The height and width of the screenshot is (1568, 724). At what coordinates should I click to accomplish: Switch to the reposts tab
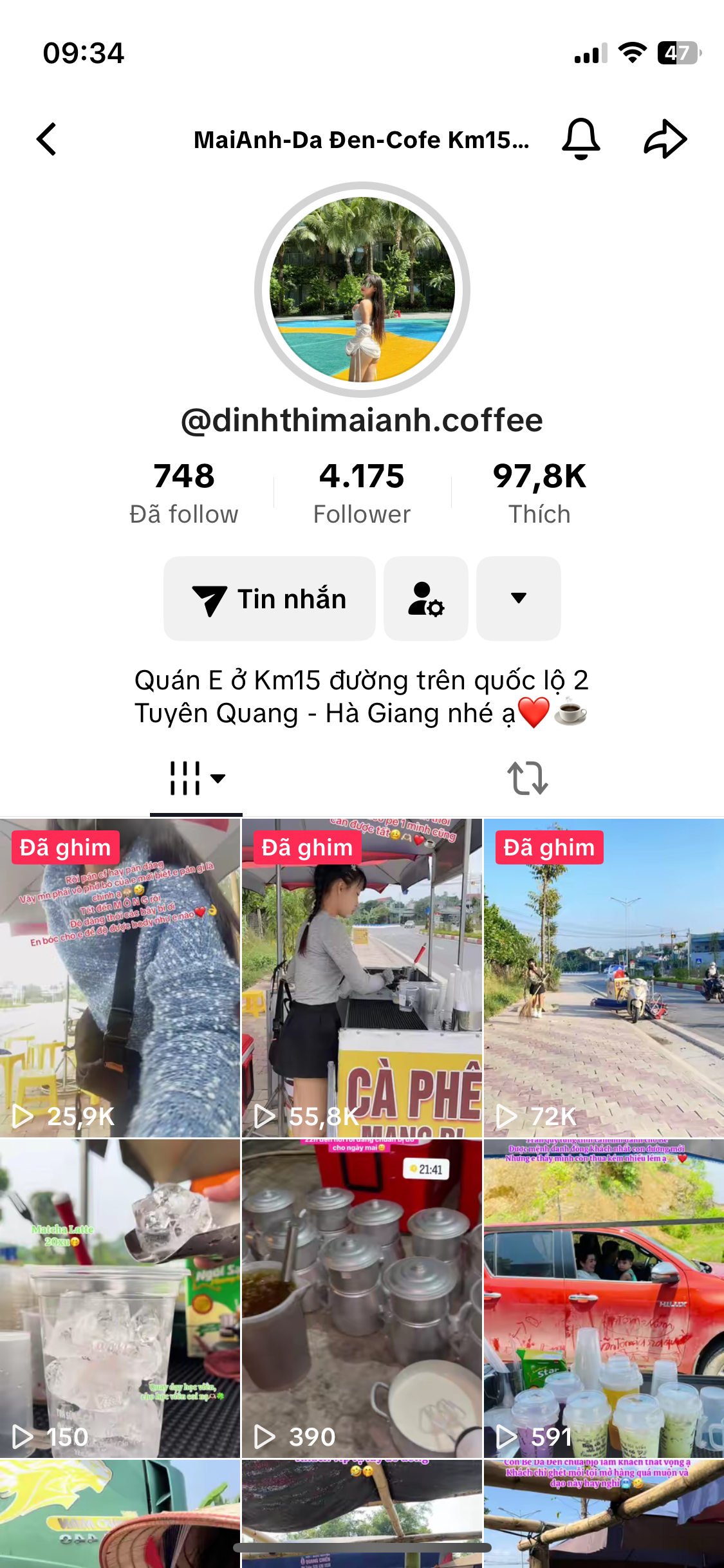click(528, 778)
